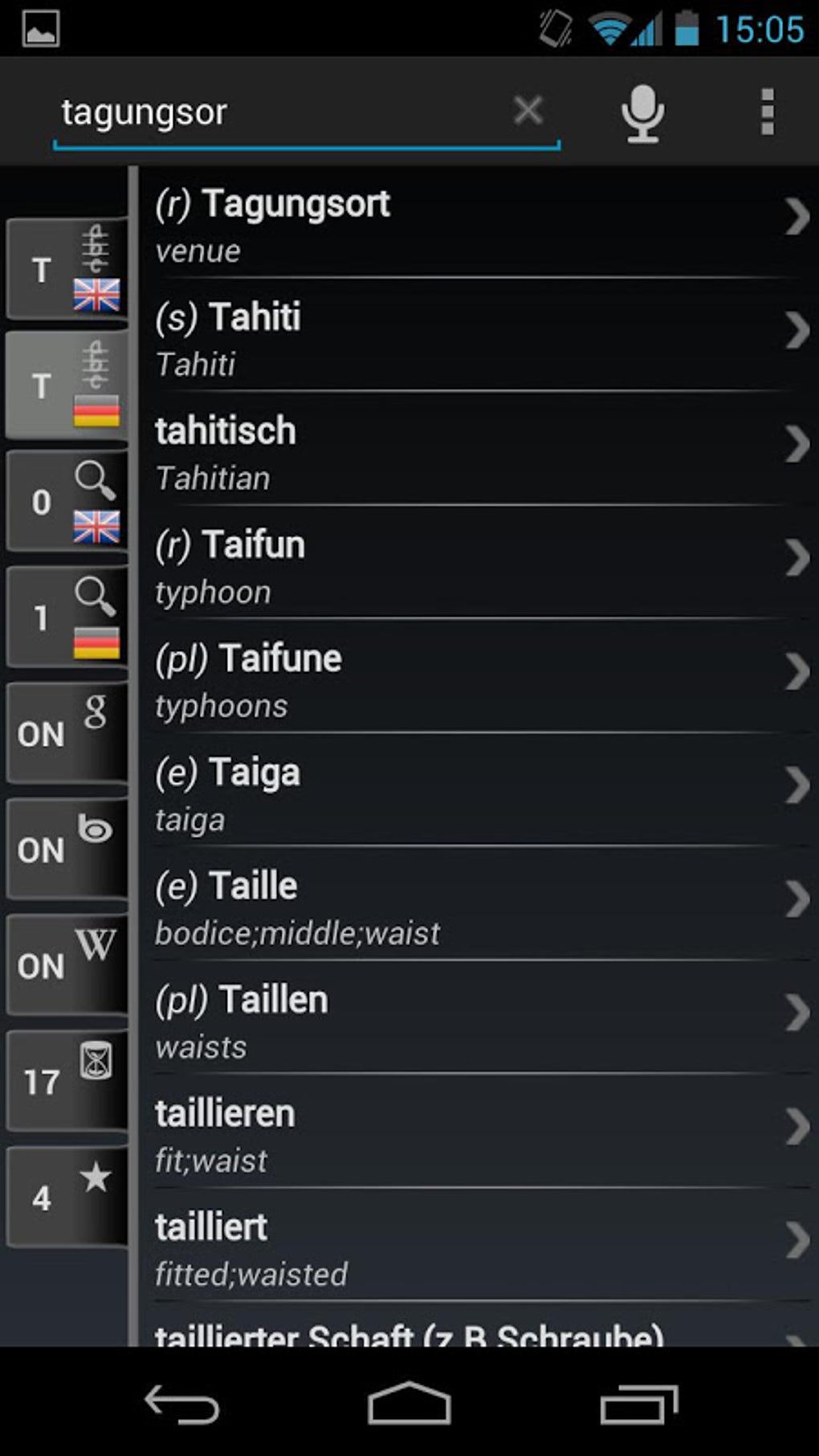This screenshot has height=1456, width=819.
Task: Open the overflow menu
Action: (x=767, y=112)
